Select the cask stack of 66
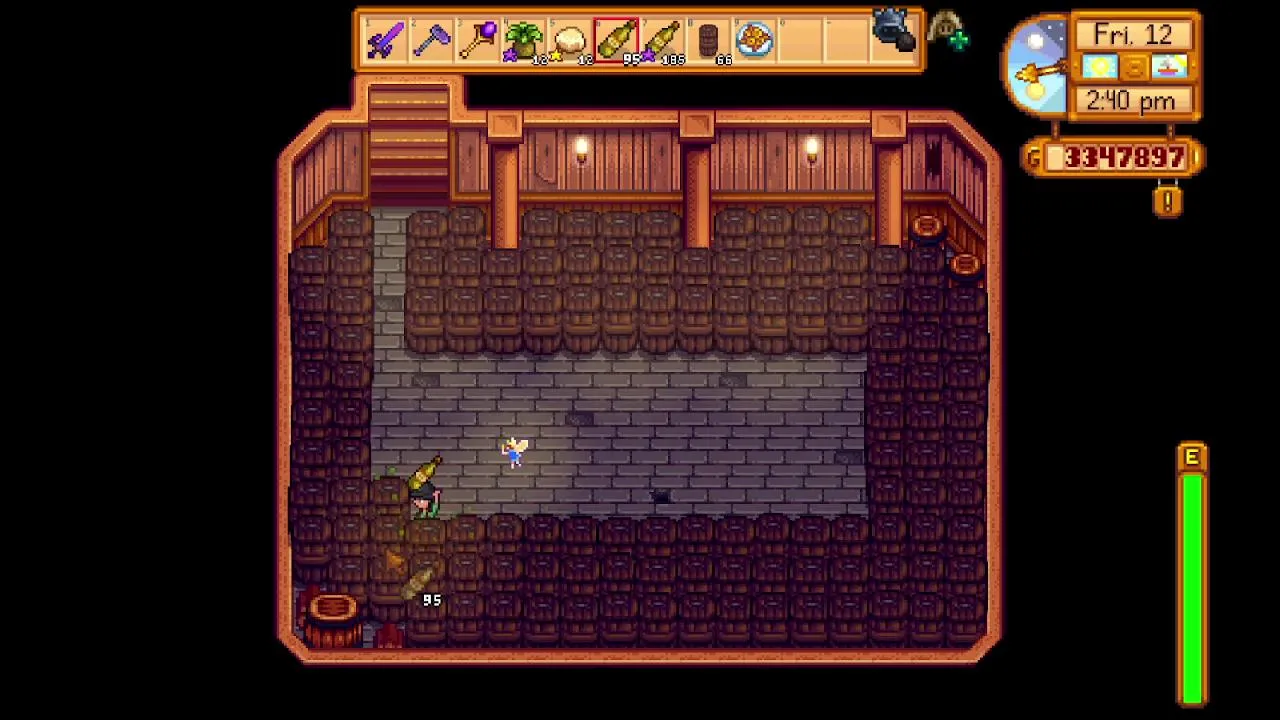This screenshot has width=1280, height=720. coord(709,41)
